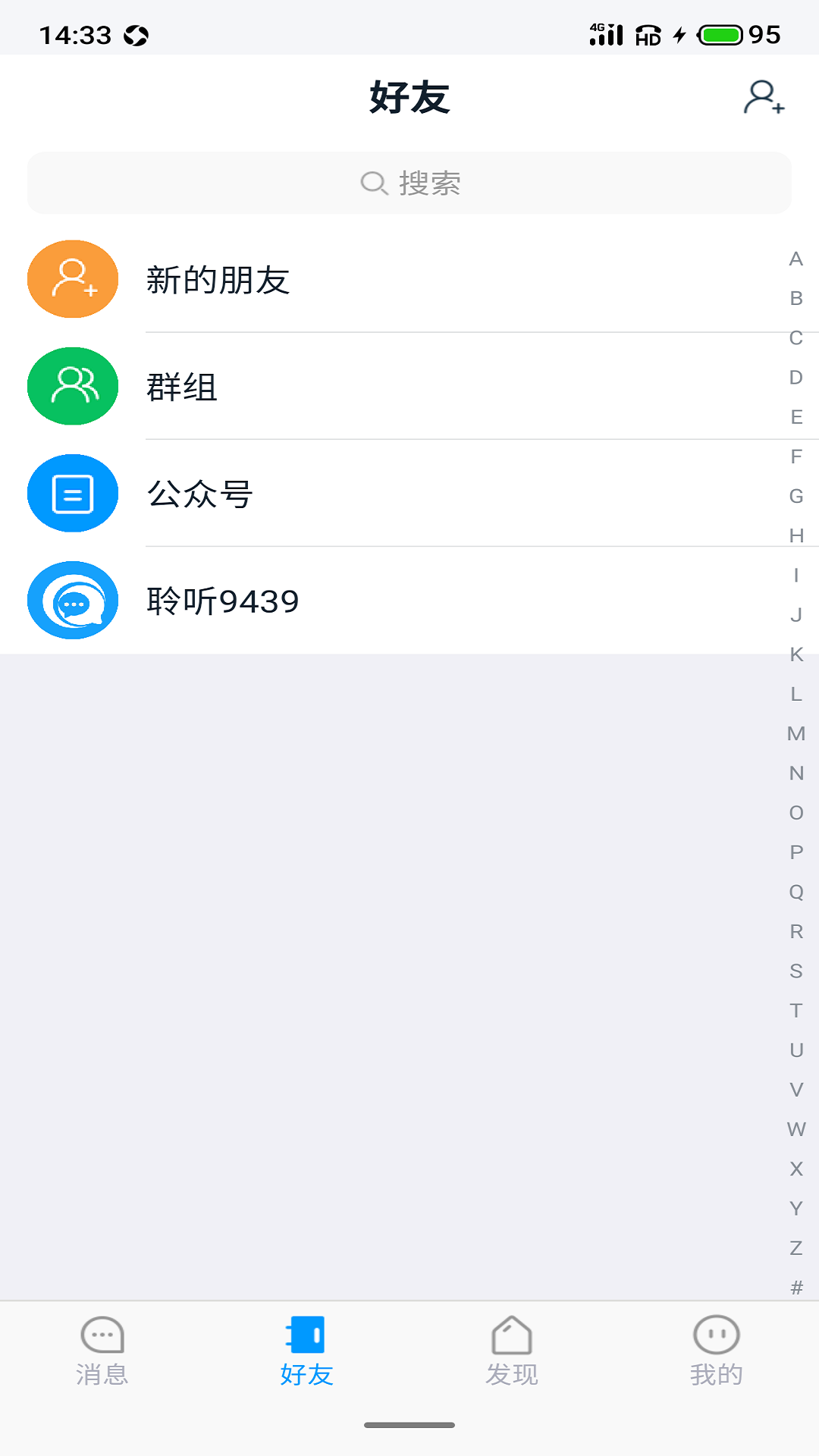819x1456 pixels.
Task: Switch to the 消息 tab
Action: coord(102,1357)
